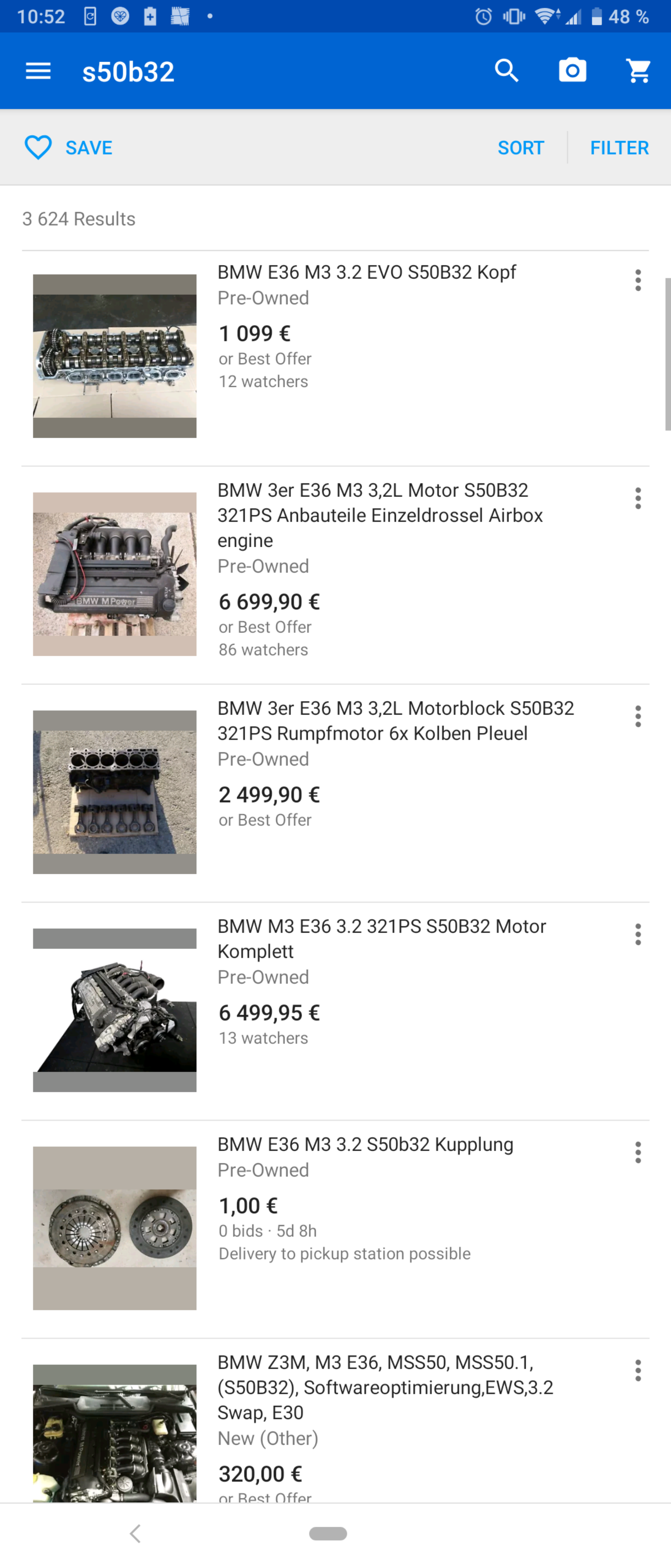Open more options for S50B32 Kopf listing
The height and width of the screenshot is (1568, 671).
pos(638,281)
